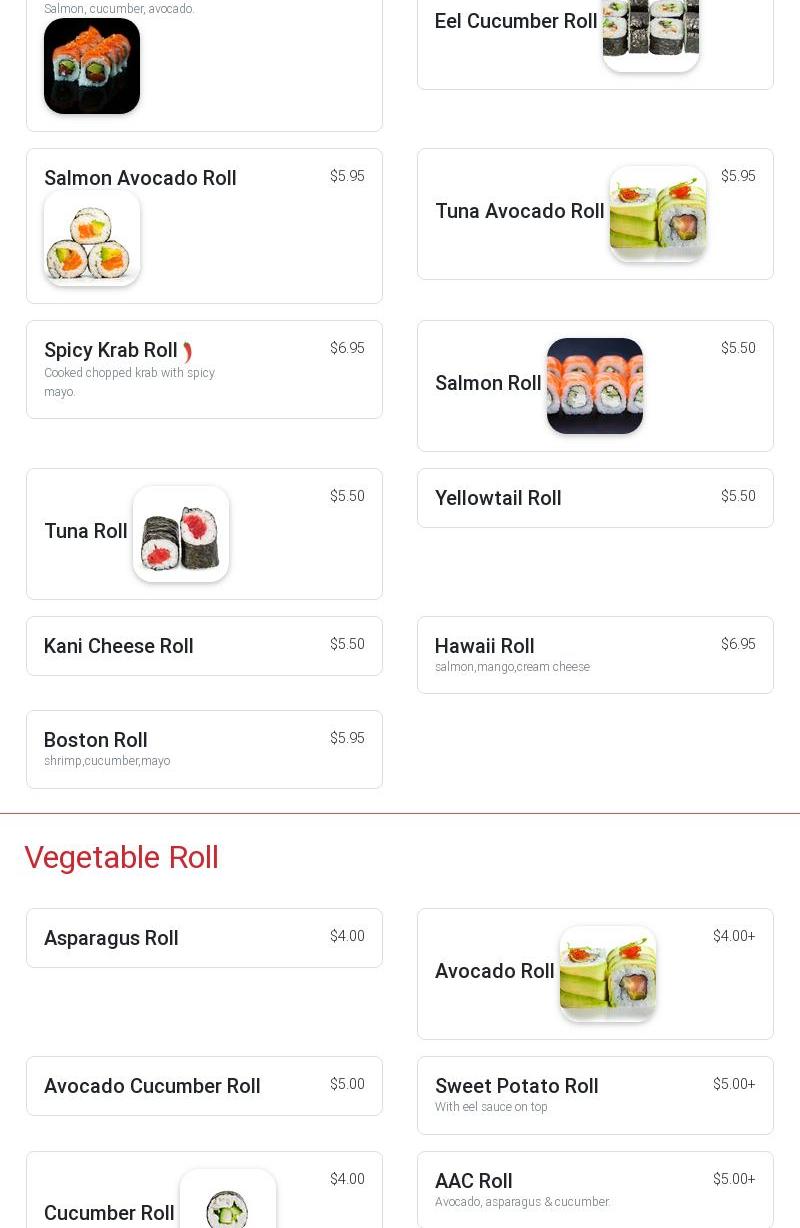Choose the Spicy Krab Roll

point(204,369)
